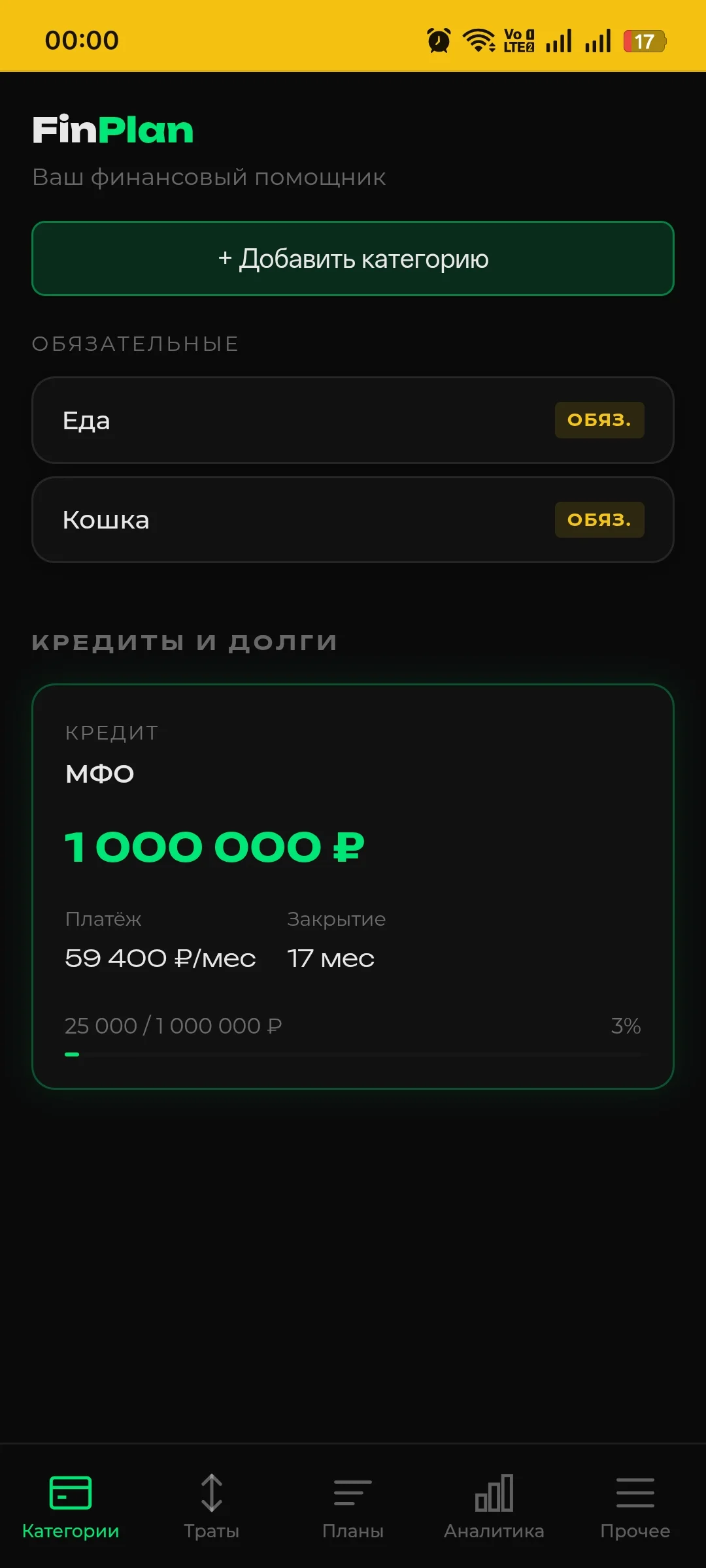Tap the battery indicator showing 17
The image size is (706, 1568).
[645, 41]
